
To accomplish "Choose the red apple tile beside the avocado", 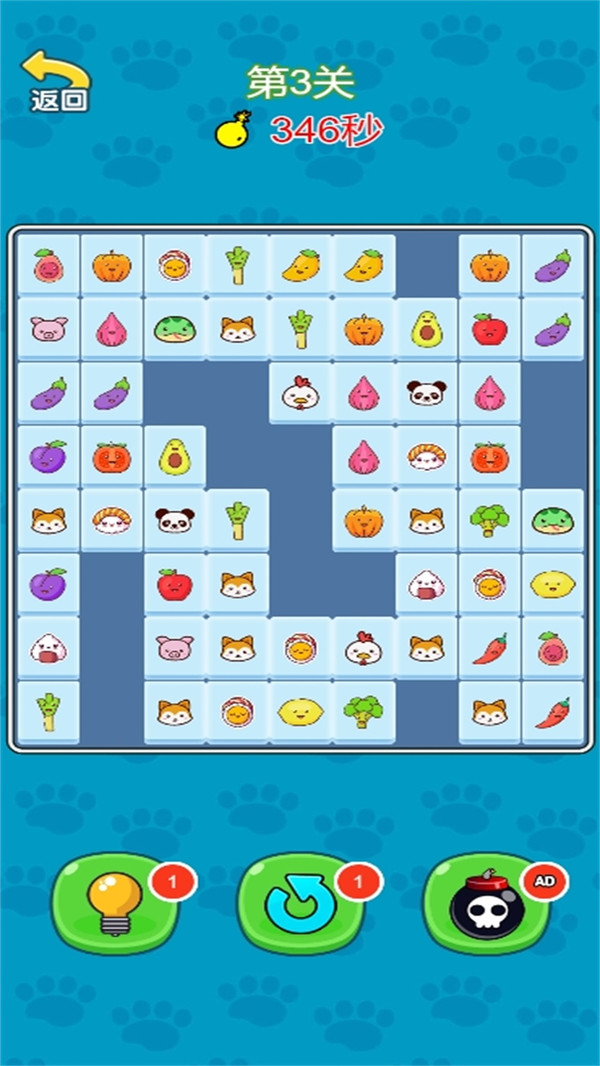I will [489, 329].
